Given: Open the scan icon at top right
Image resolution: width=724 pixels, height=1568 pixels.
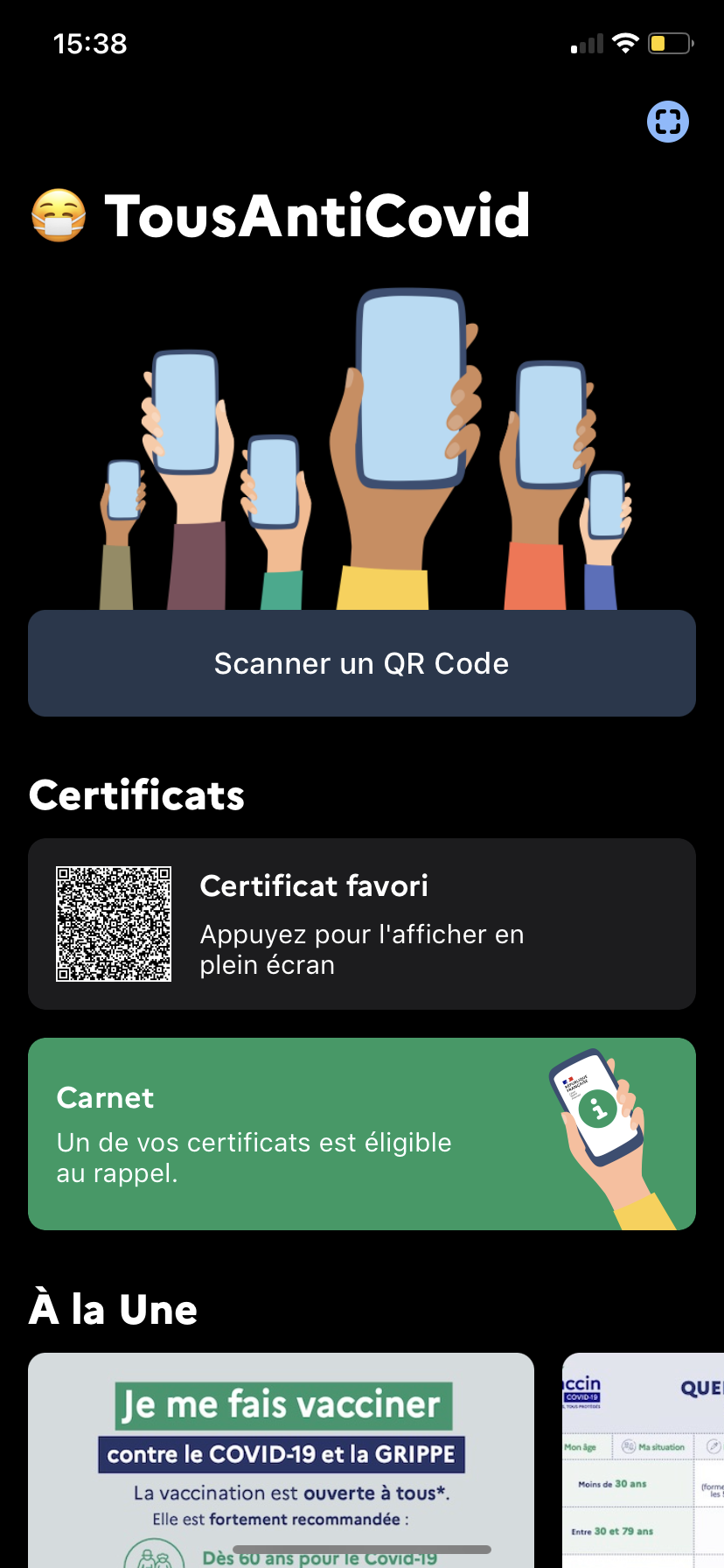Looking at the screenshot, I should point(668,122).
